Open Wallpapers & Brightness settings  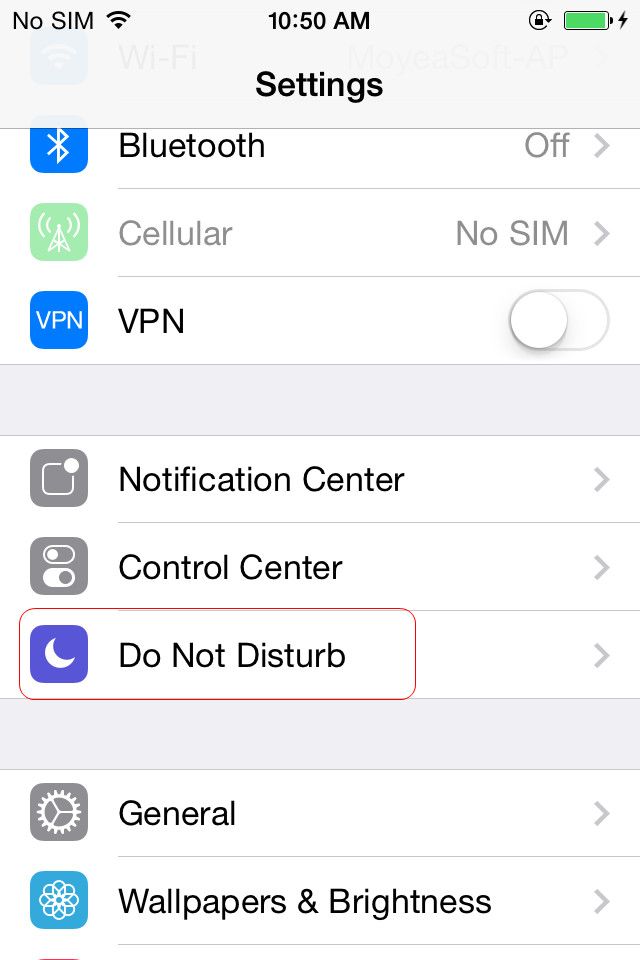[x=320, y=901]
